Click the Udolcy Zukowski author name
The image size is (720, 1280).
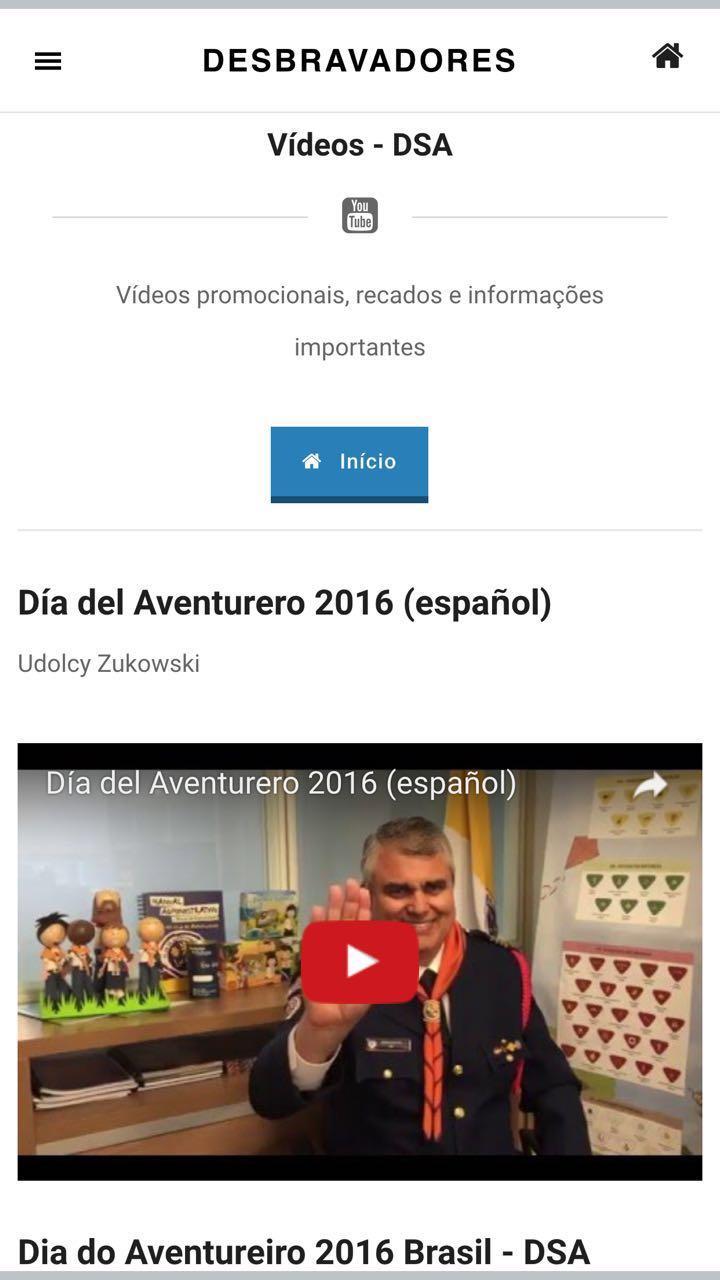tap(108, 663)
